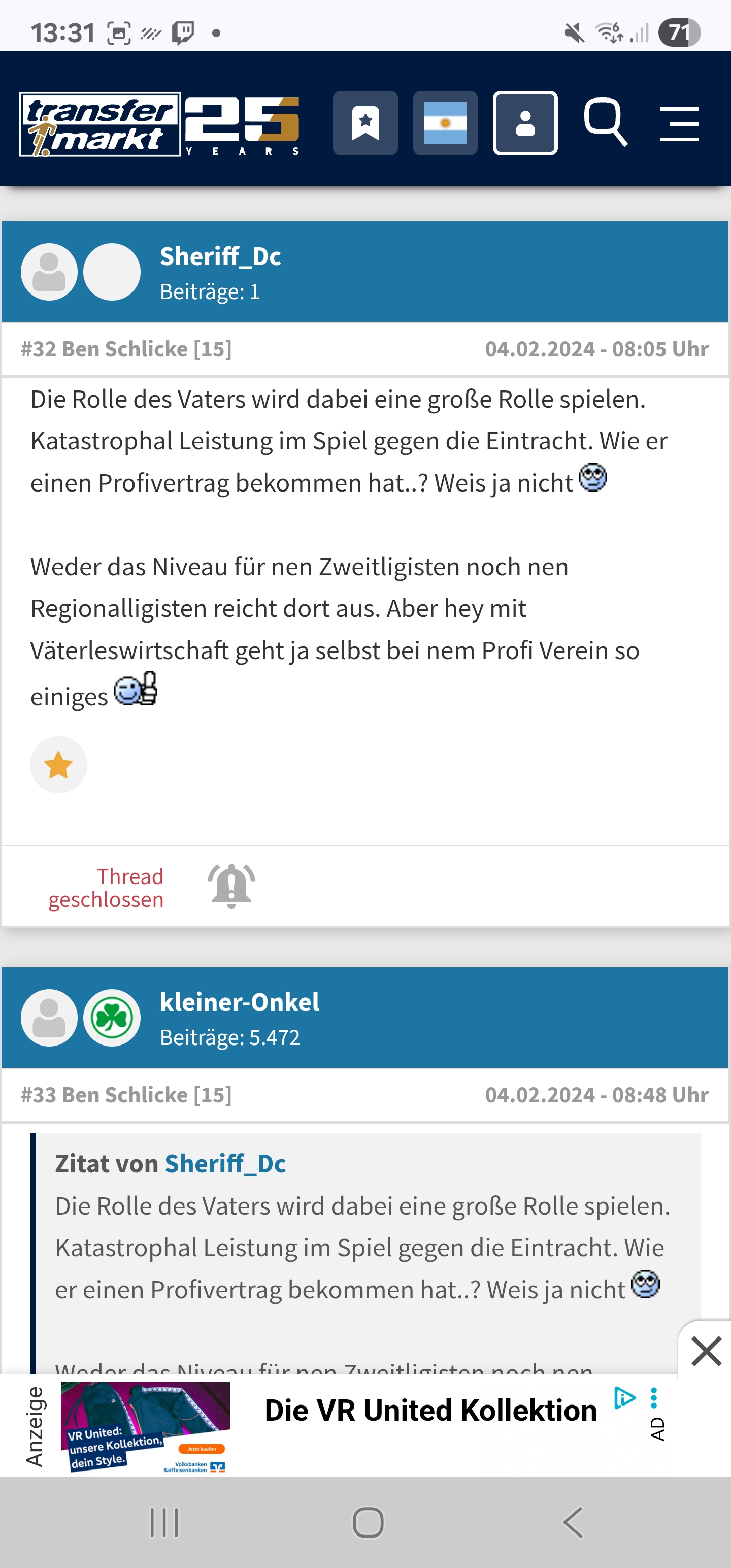
Task: Go back with system back button
Action: (573, 1522)
